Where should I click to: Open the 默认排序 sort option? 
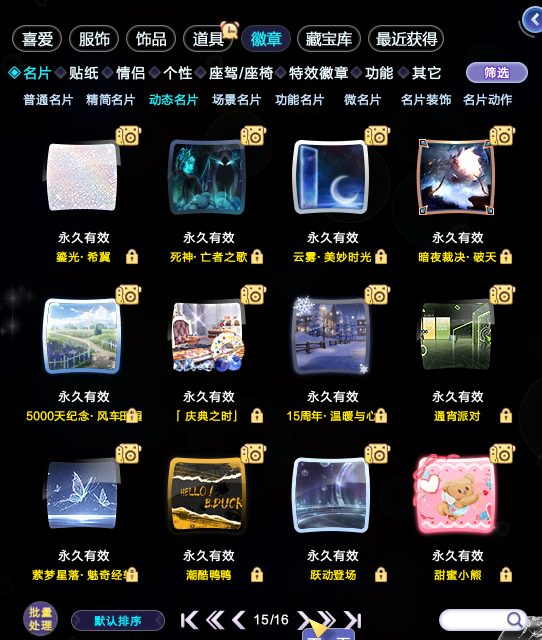[118, 621]
